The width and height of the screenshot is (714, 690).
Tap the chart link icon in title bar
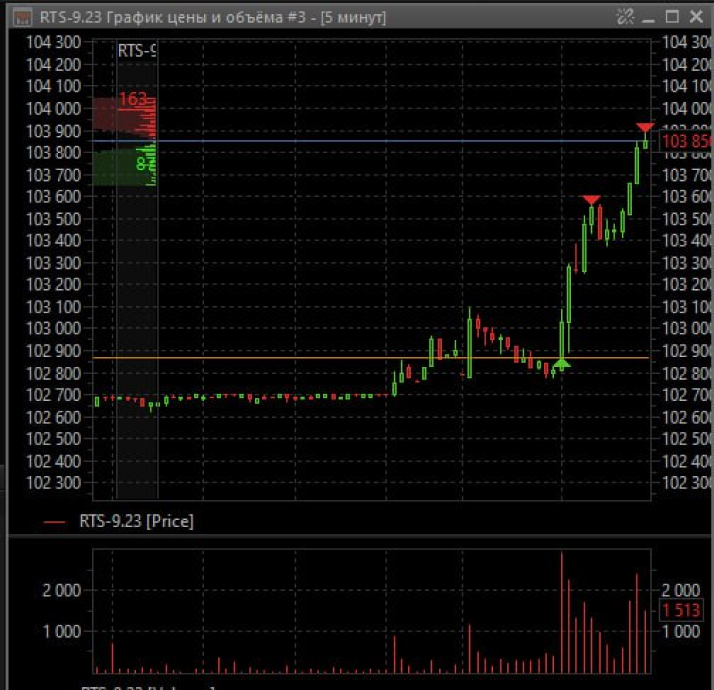(x=625, y=17)
